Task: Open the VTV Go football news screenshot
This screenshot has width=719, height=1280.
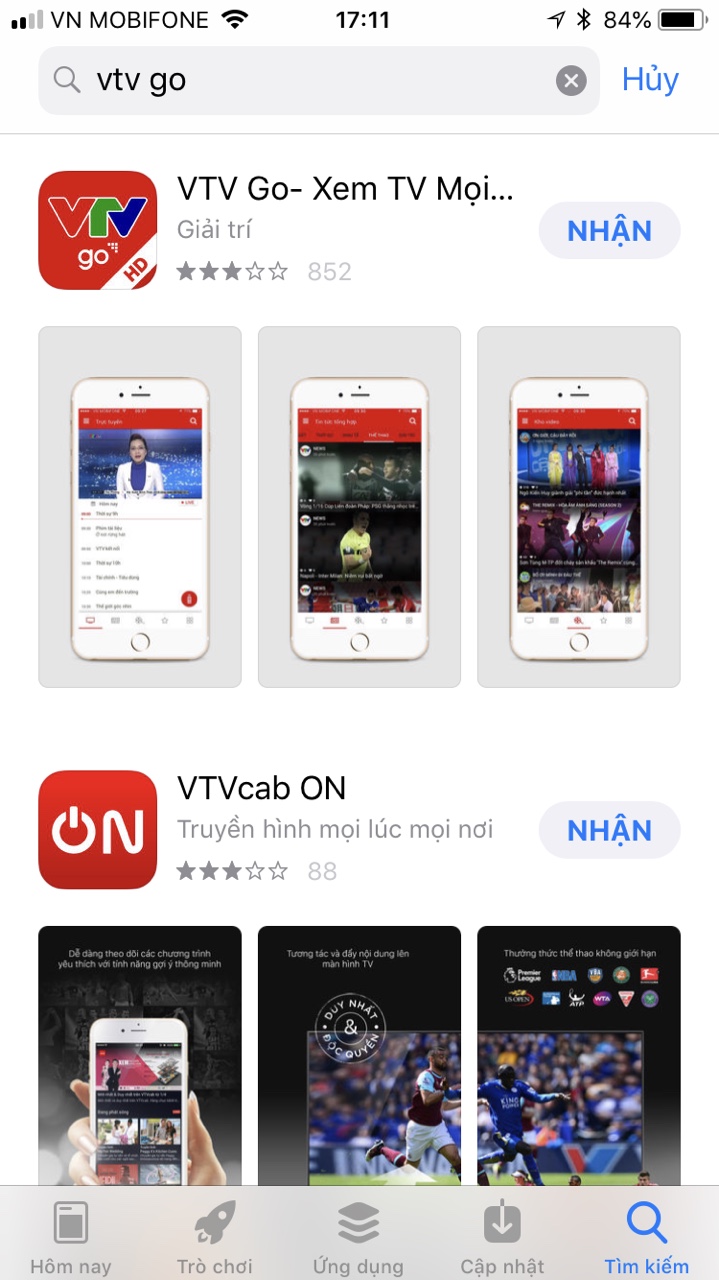Action: [359, 507]
